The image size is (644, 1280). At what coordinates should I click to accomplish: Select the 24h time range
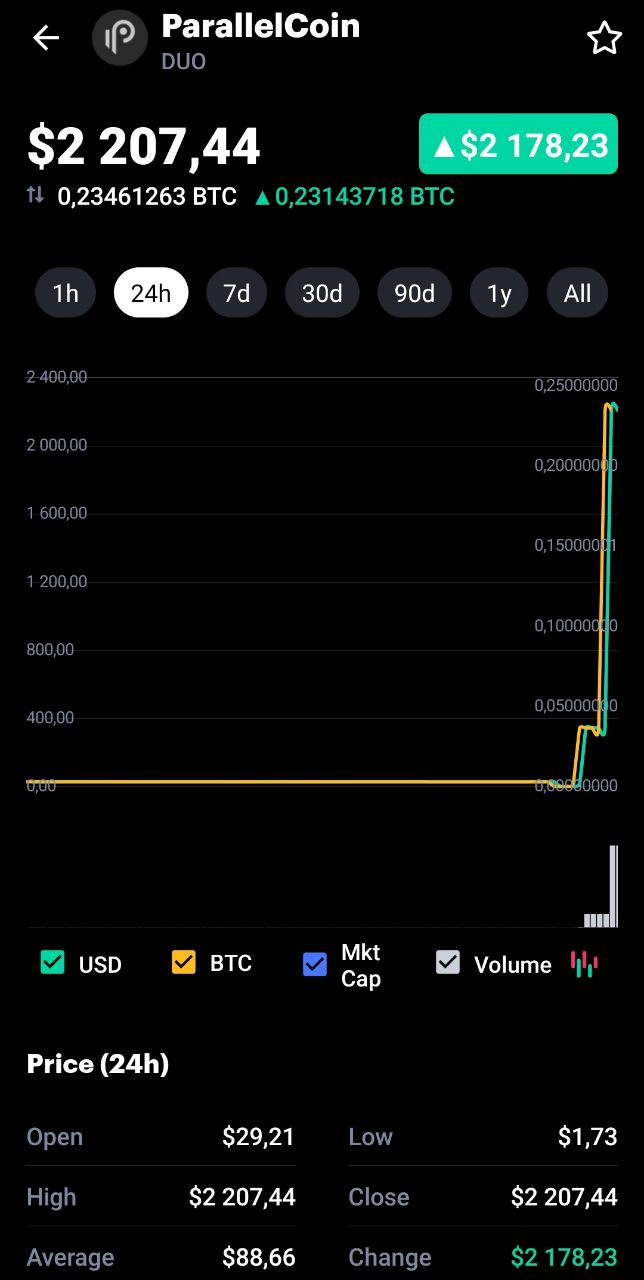[151, 293]
